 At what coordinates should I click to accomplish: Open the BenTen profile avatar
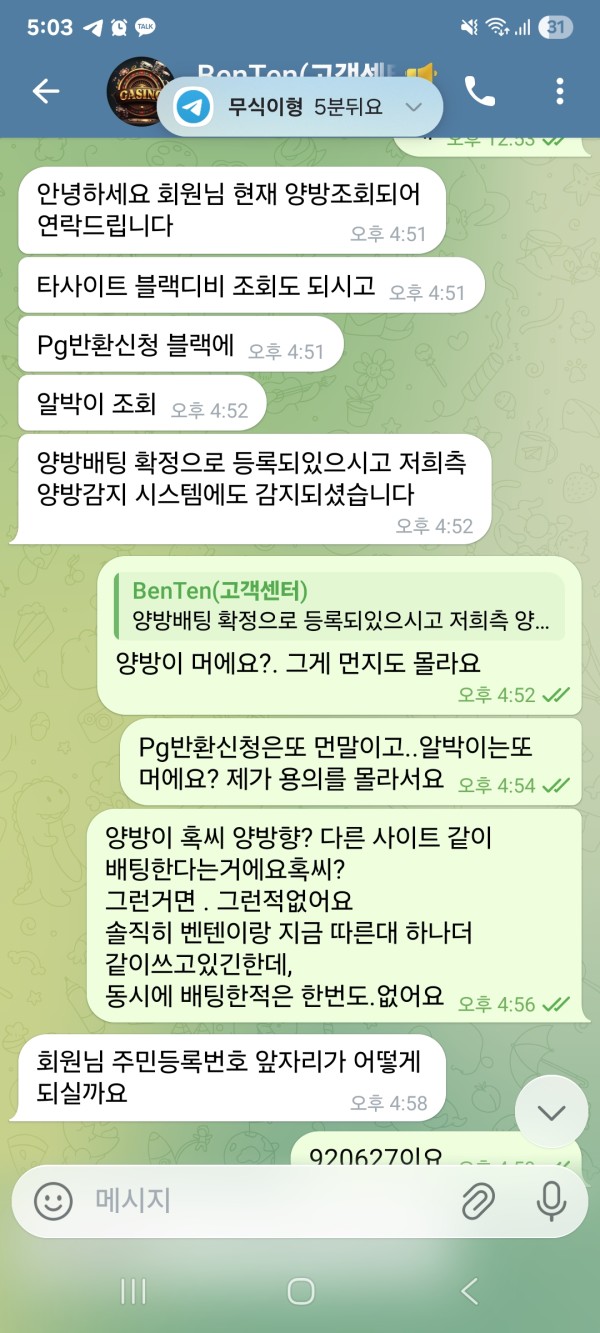(x=140, y=92)
